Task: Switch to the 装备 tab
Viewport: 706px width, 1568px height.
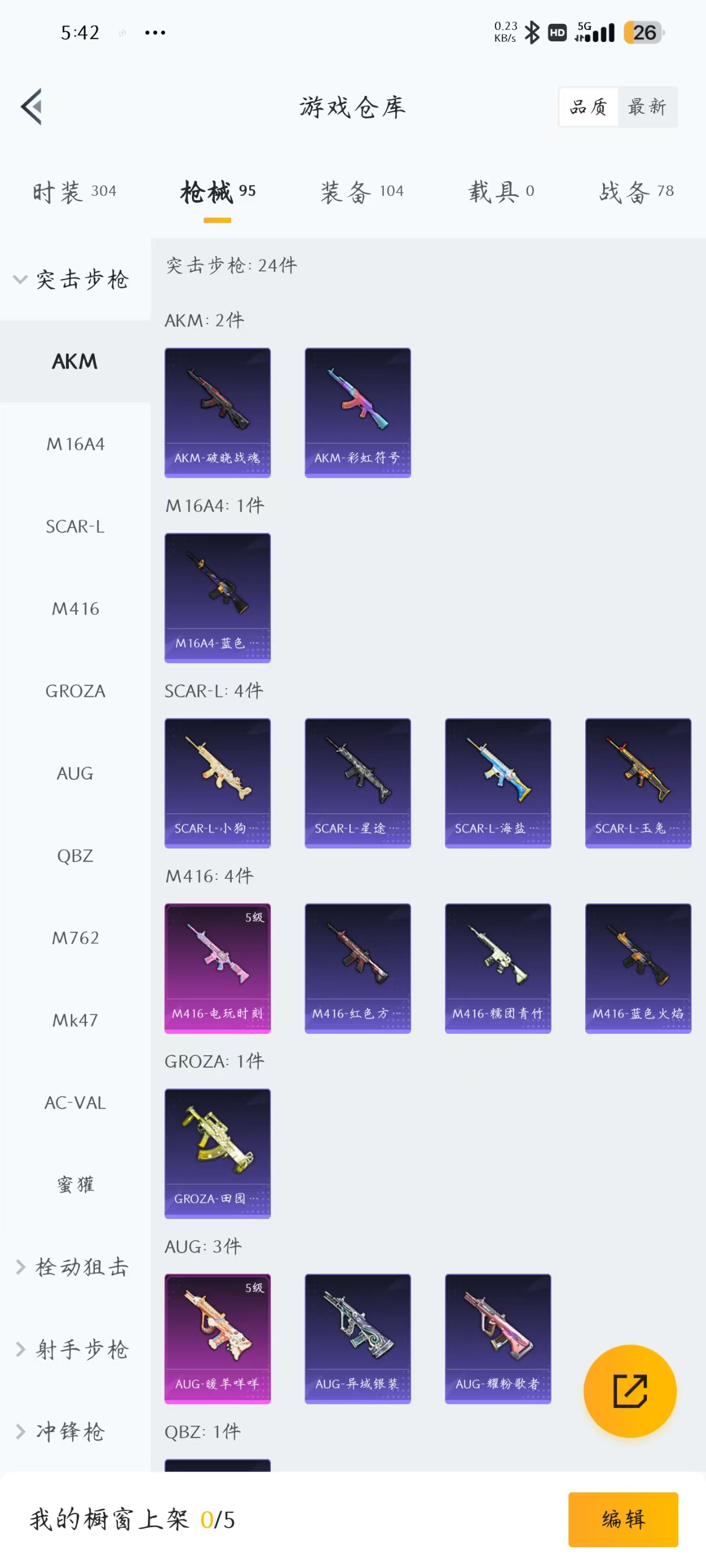Action: (362, 192)
